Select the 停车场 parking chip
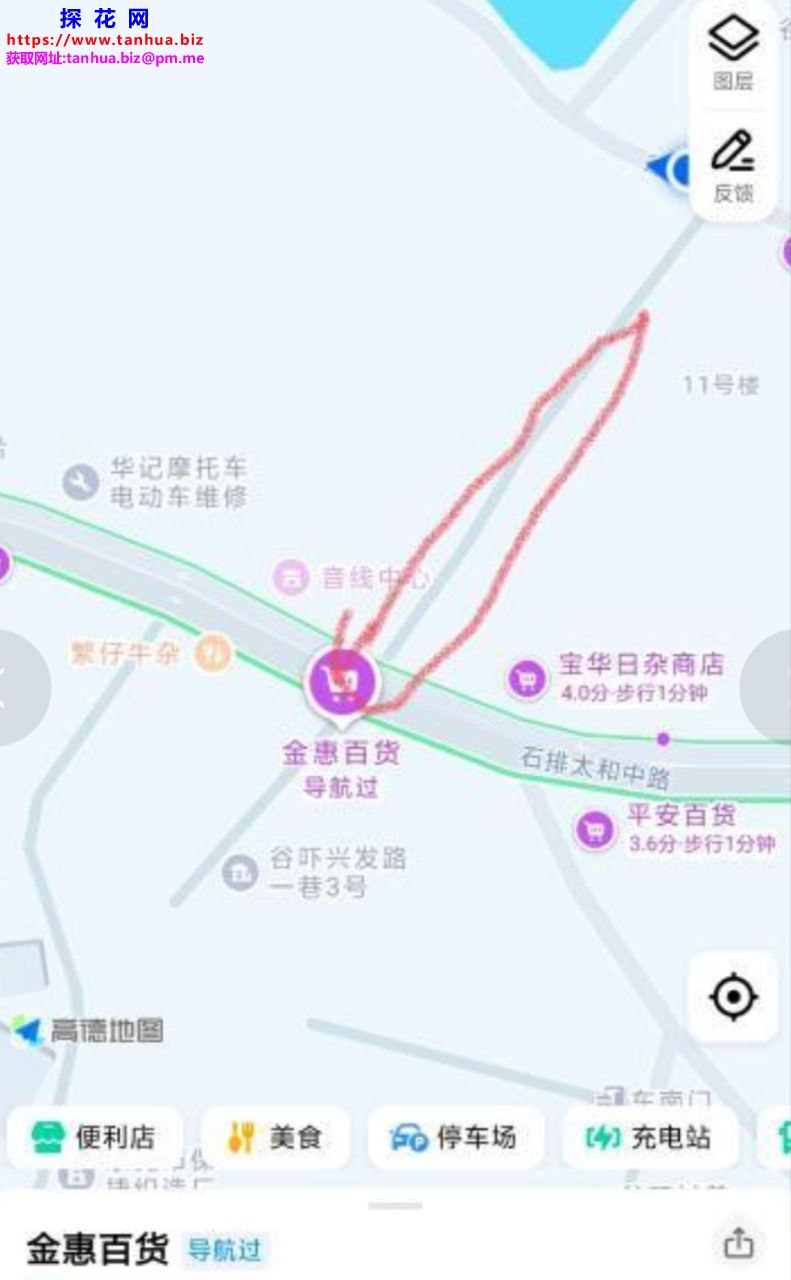 455,1137
